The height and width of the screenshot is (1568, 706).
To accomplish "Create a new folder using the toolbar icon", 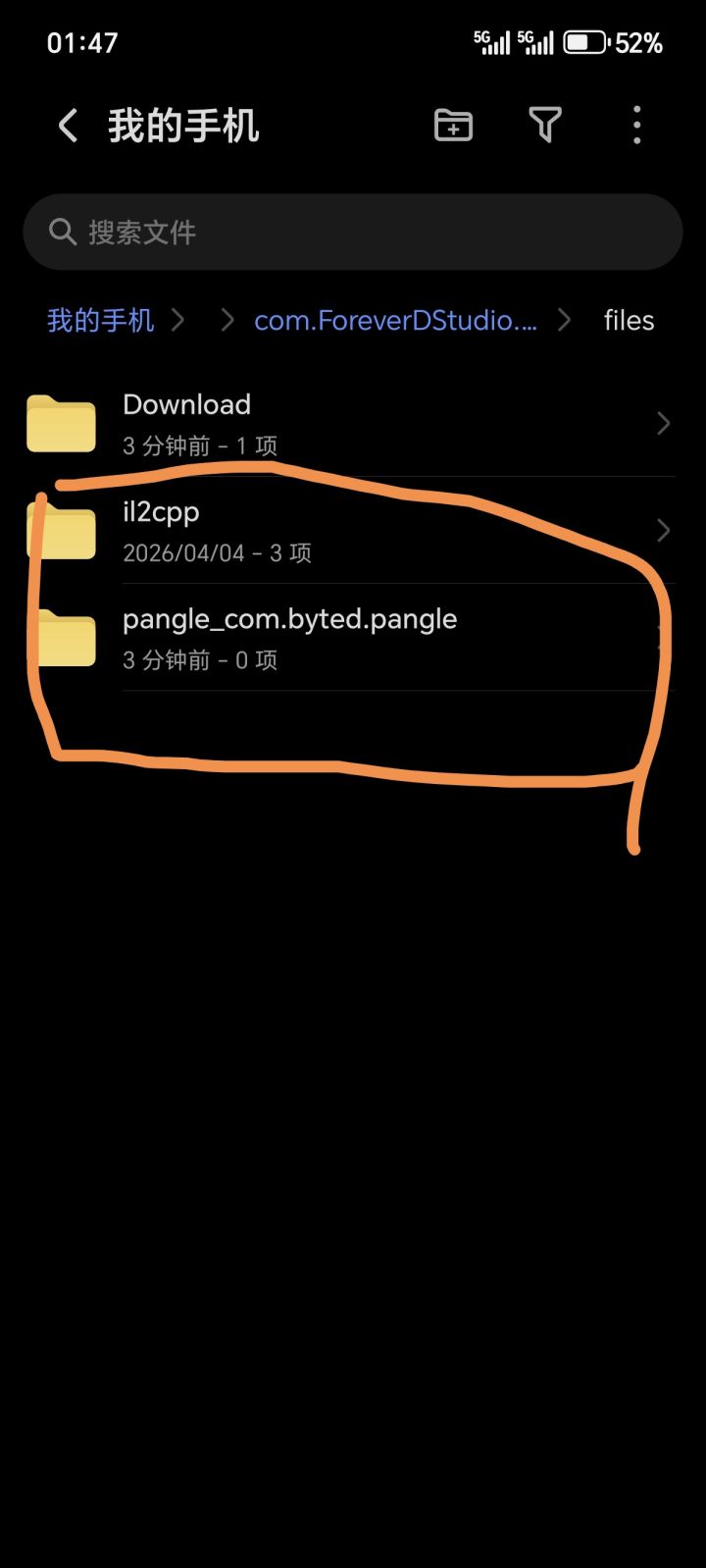I will click(x=452, y=126).
